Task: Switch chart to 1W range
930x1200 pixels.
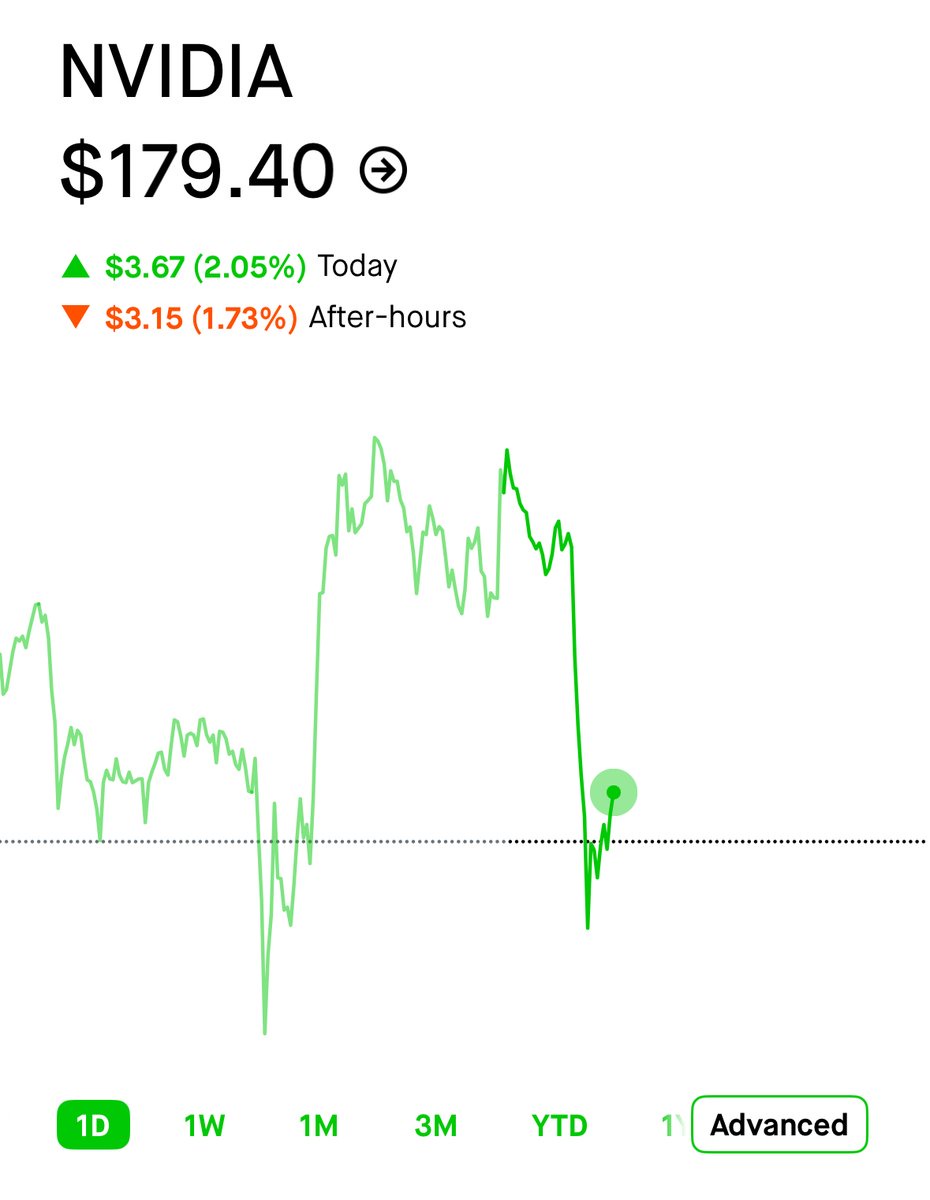Action: point(204,1126)
